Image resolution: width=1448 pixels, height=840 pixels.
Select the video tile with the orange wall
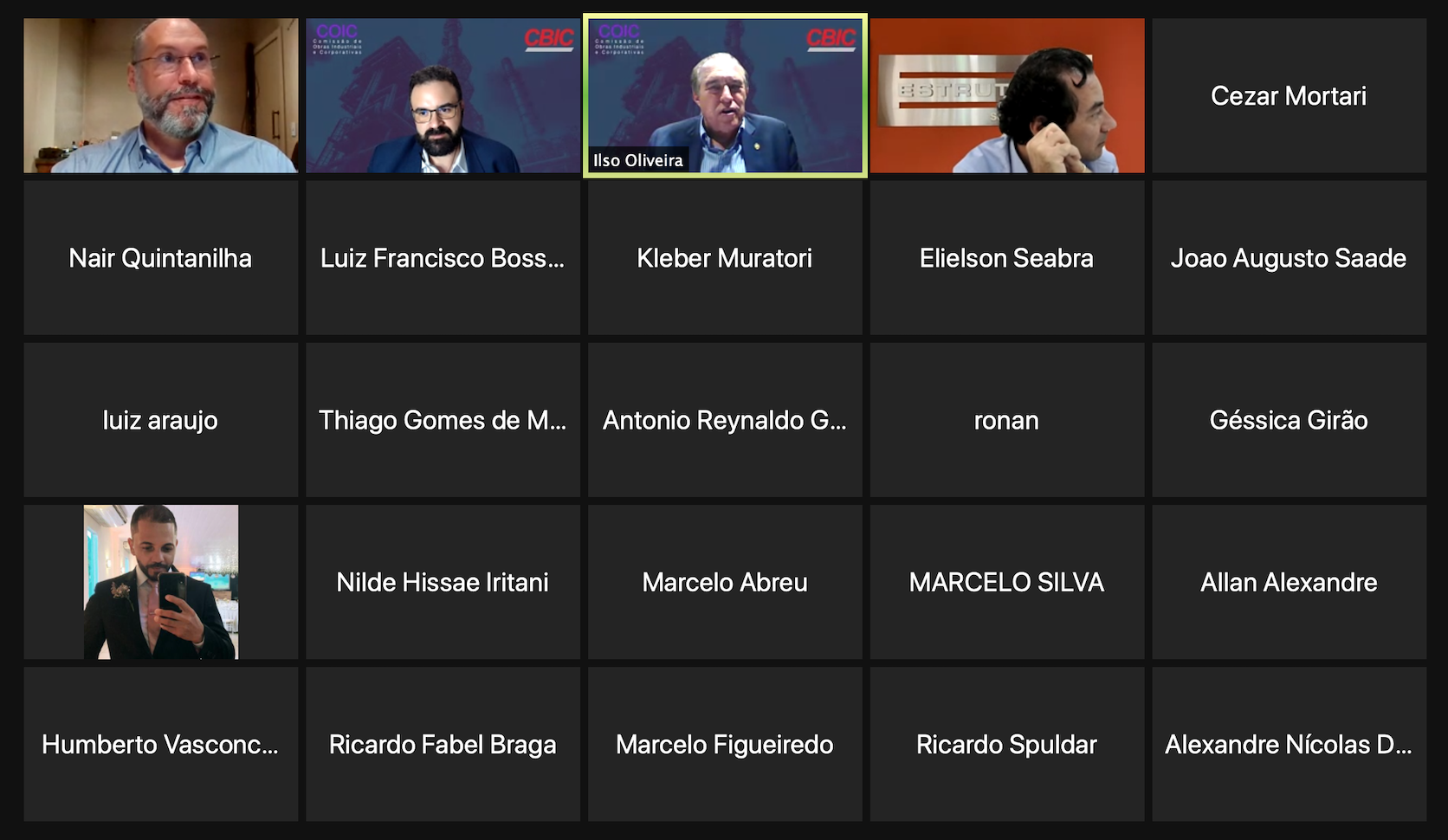point(1006,95)
